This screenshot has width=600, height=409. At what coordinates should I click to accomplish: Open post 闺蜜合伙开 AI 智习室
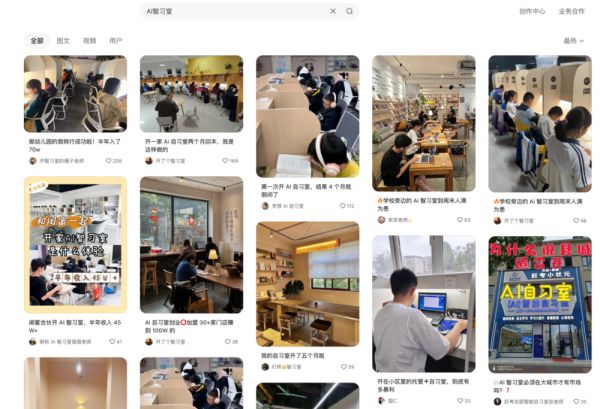75,243
